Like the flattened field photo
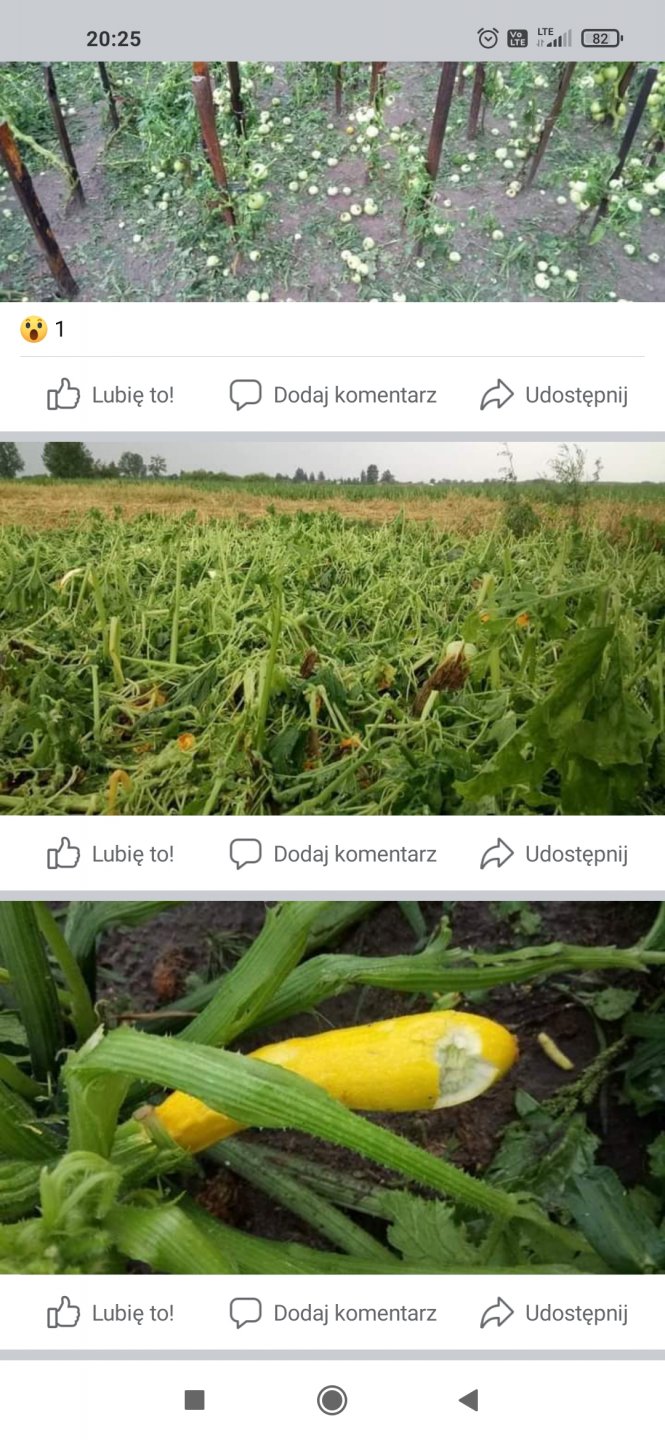The height and width of the screenshot is (1440, 665). click(110, 854)
